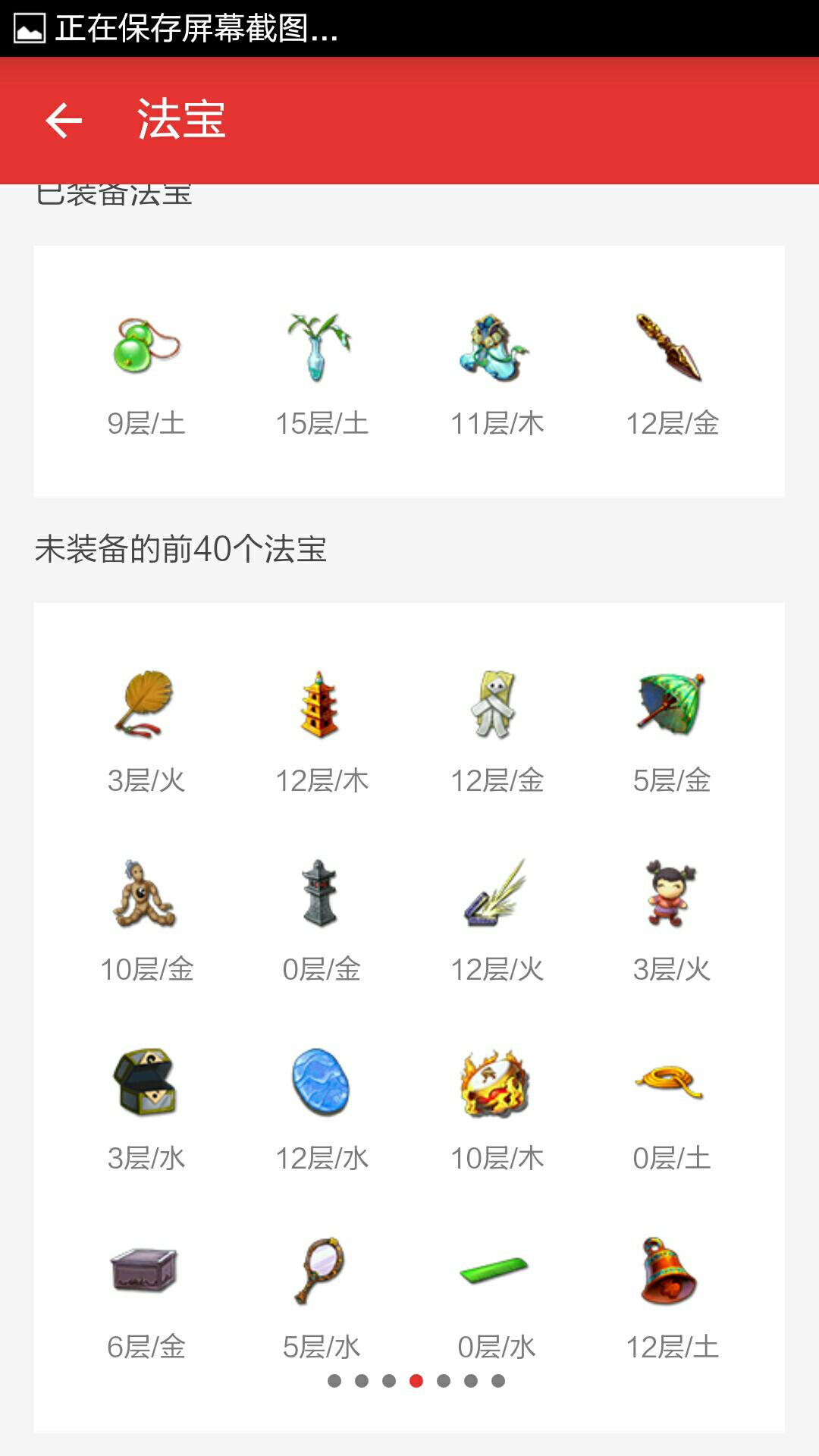Select the pagoda 12层/木 treasure
Screen dimensions: 819x1456
tap(322, 704)
